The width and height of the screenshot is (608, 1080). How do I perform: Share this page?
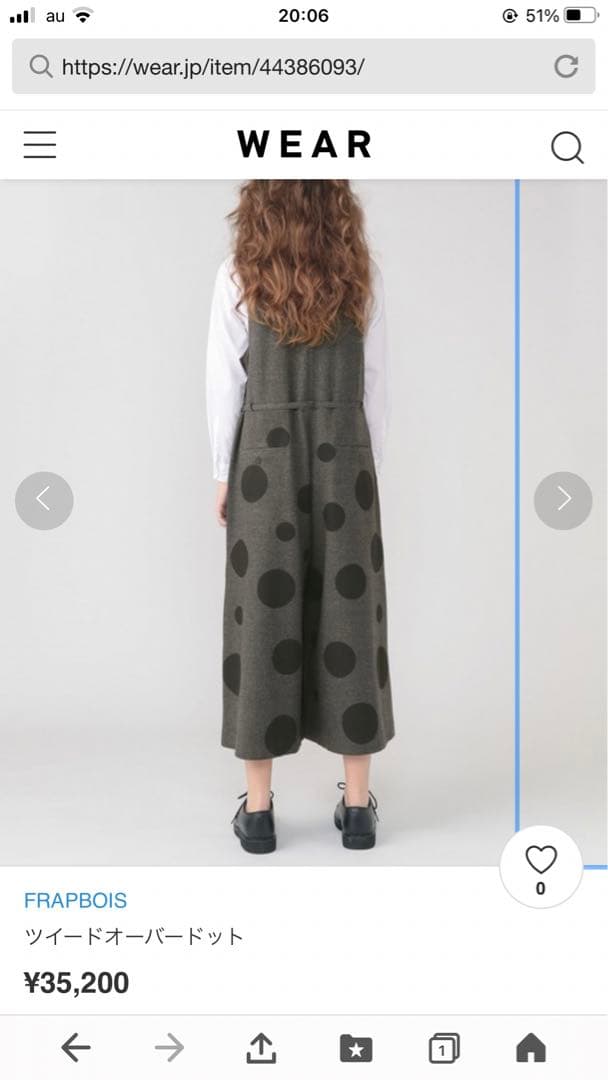(261, 1047)
